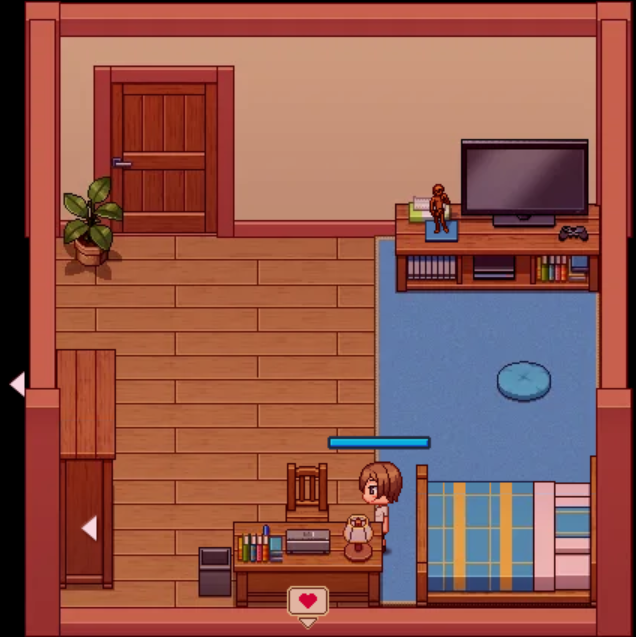Image resolution: width=636 pixels, height=637 pixels.
Task: Tap the heart speech bubble icon
Action: [x=308, y=601]
